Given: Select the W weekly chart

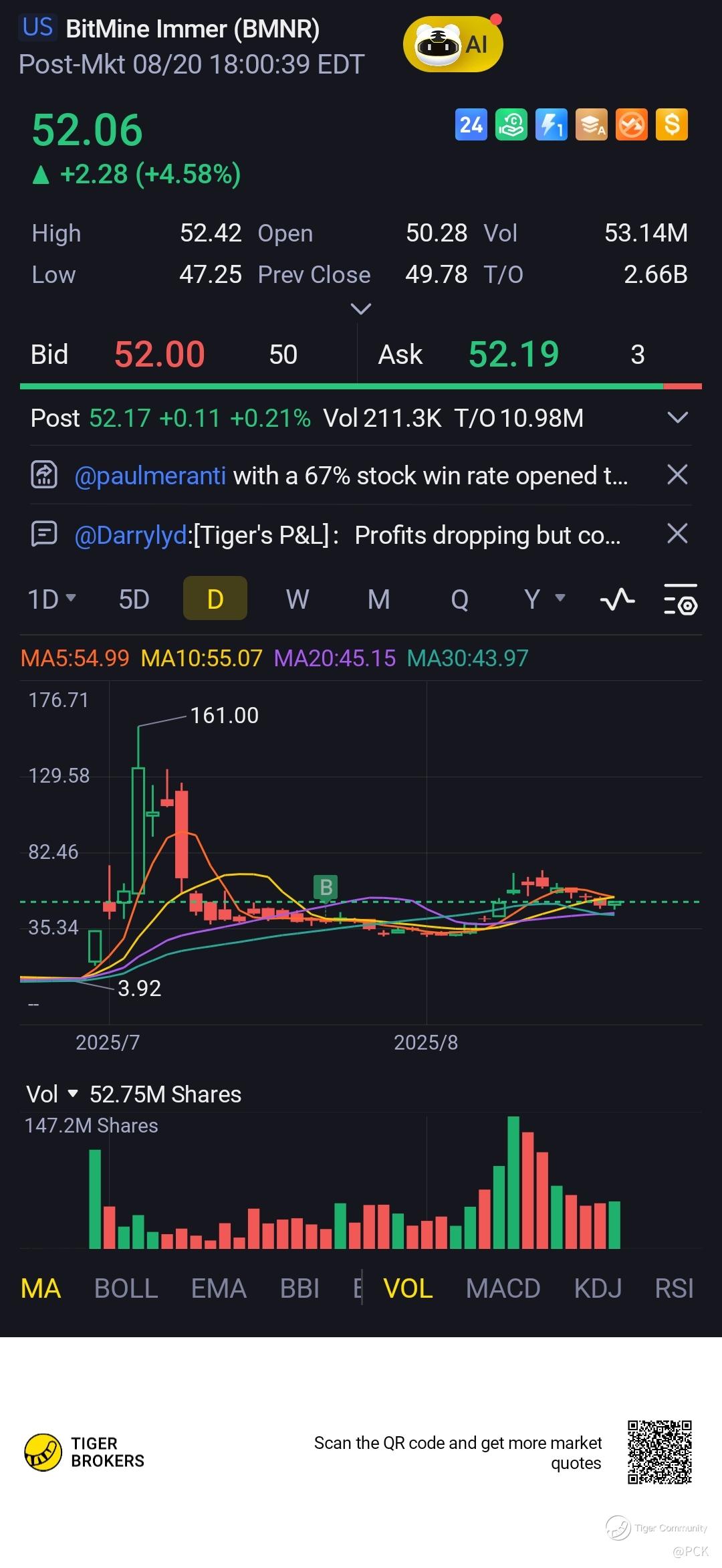Looking at the screenshot, I should tap(297, 599).
